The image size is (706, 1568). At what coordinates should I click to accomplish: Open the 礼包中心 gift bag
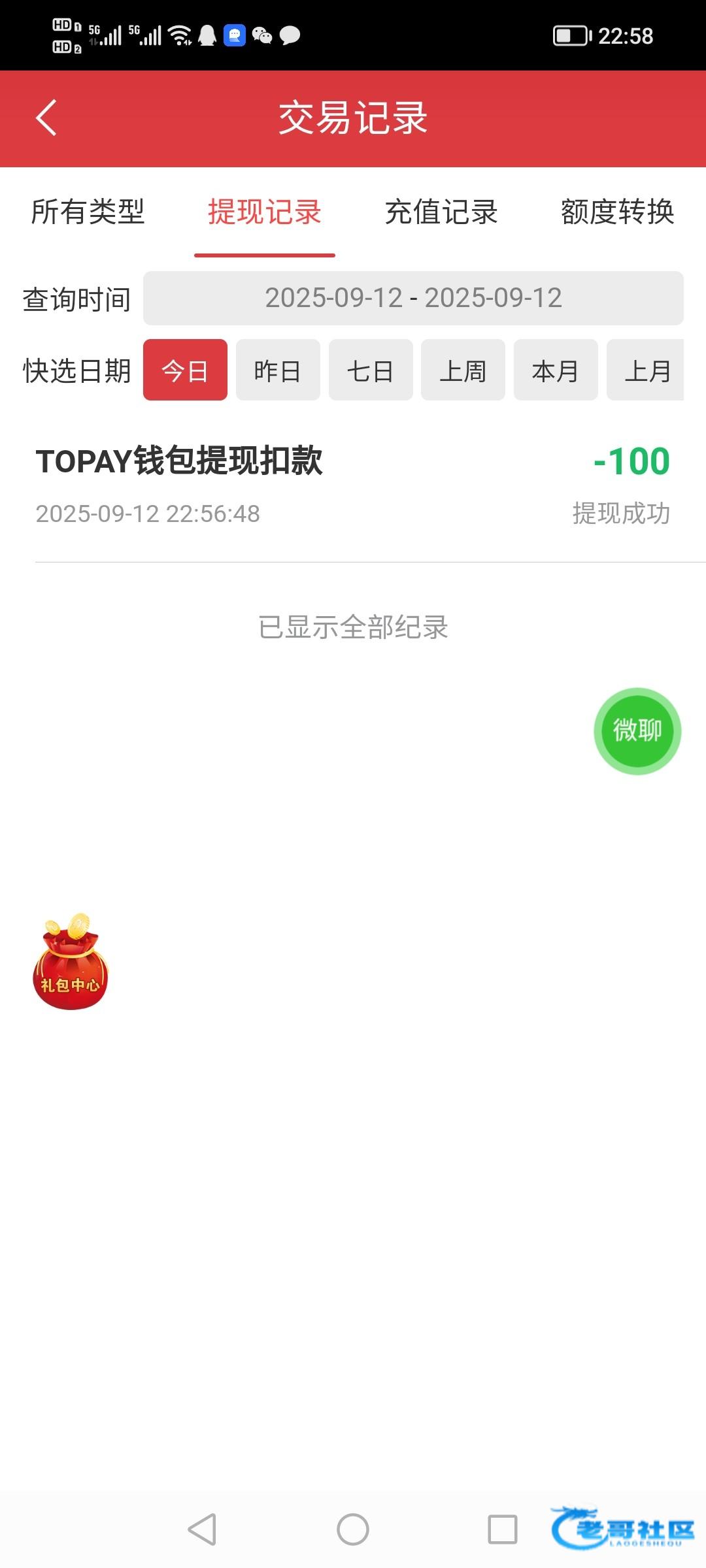click(71, 962)
